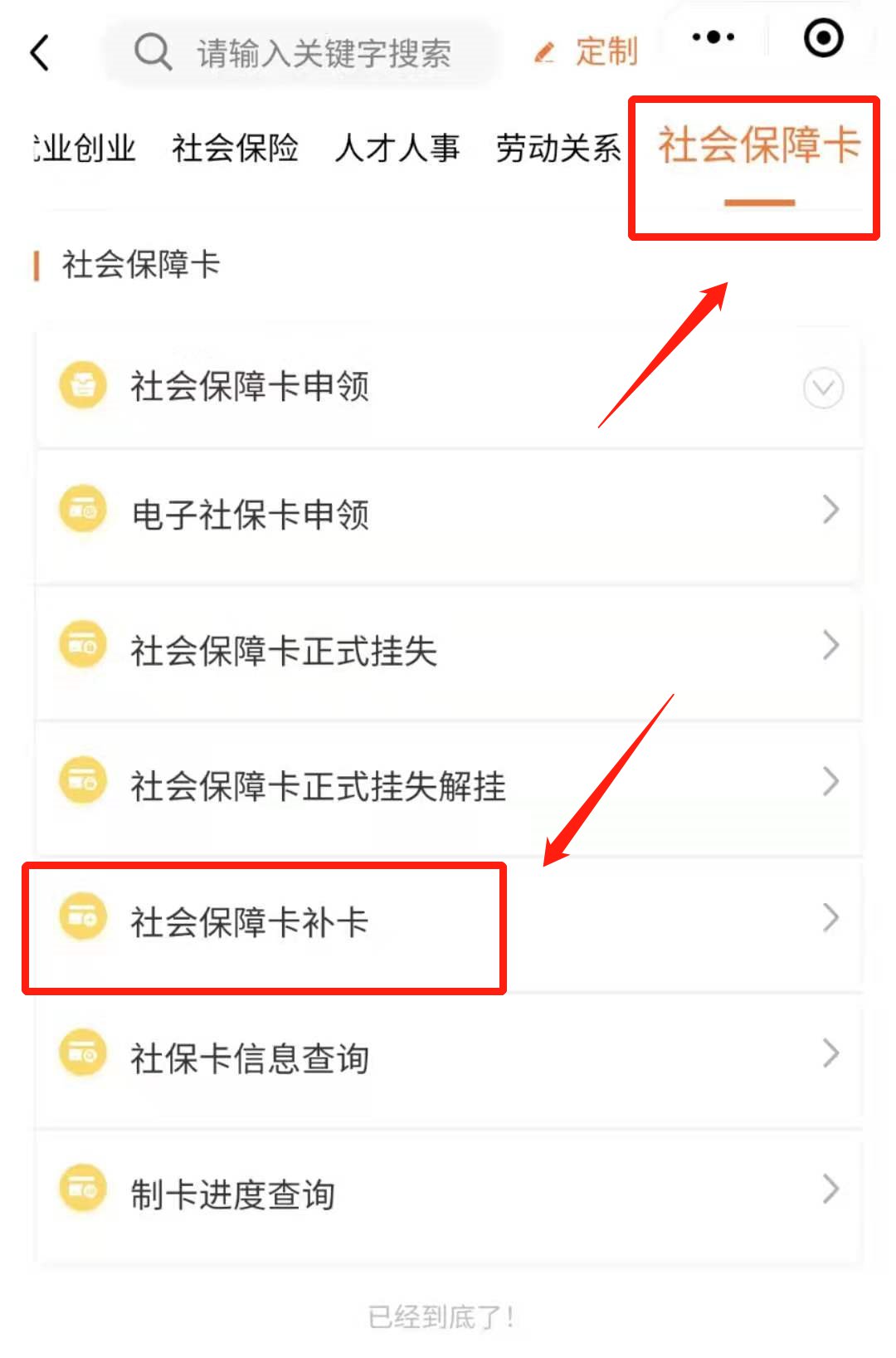Close the mini program via the circle icon

[x=823, y=38]
